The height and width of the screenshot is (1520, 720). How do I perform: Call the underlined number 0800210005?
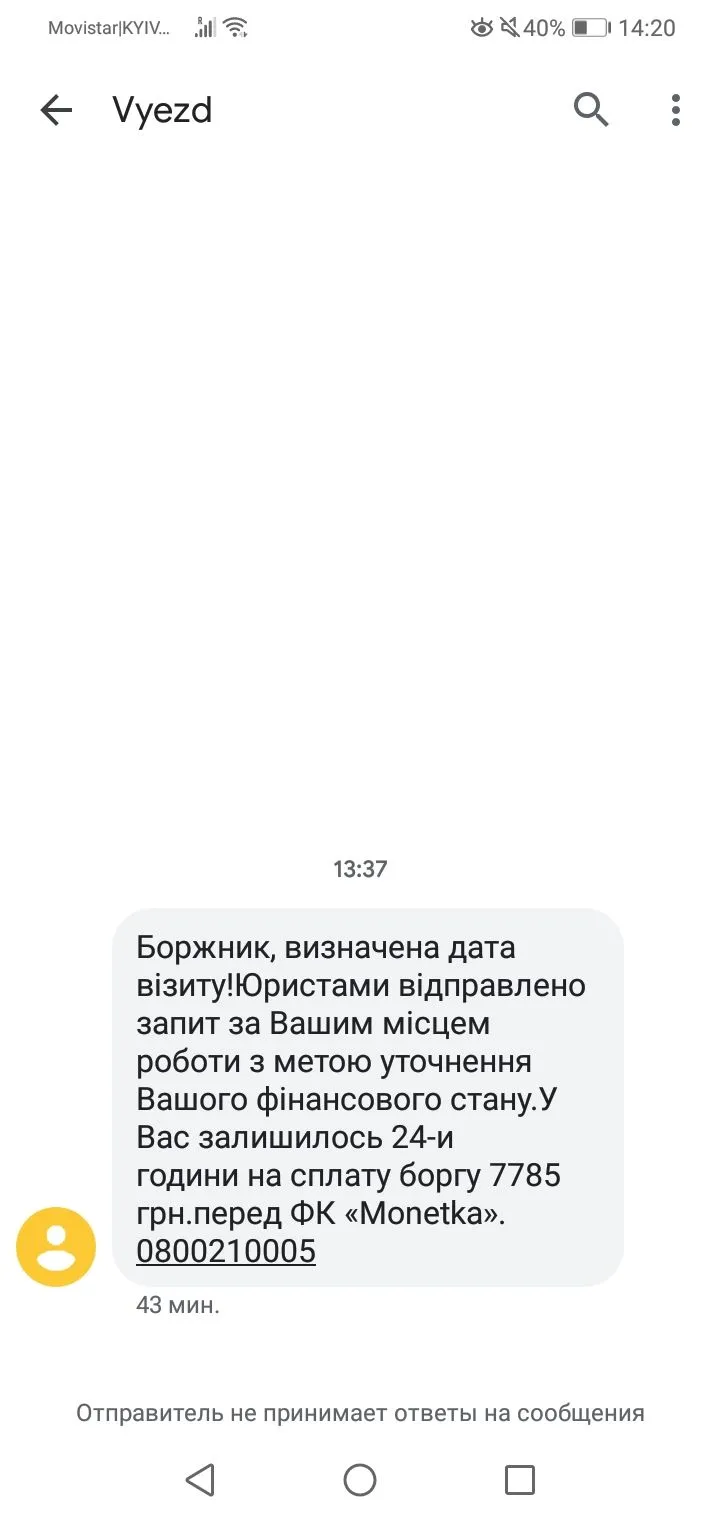click(226, 1250)
